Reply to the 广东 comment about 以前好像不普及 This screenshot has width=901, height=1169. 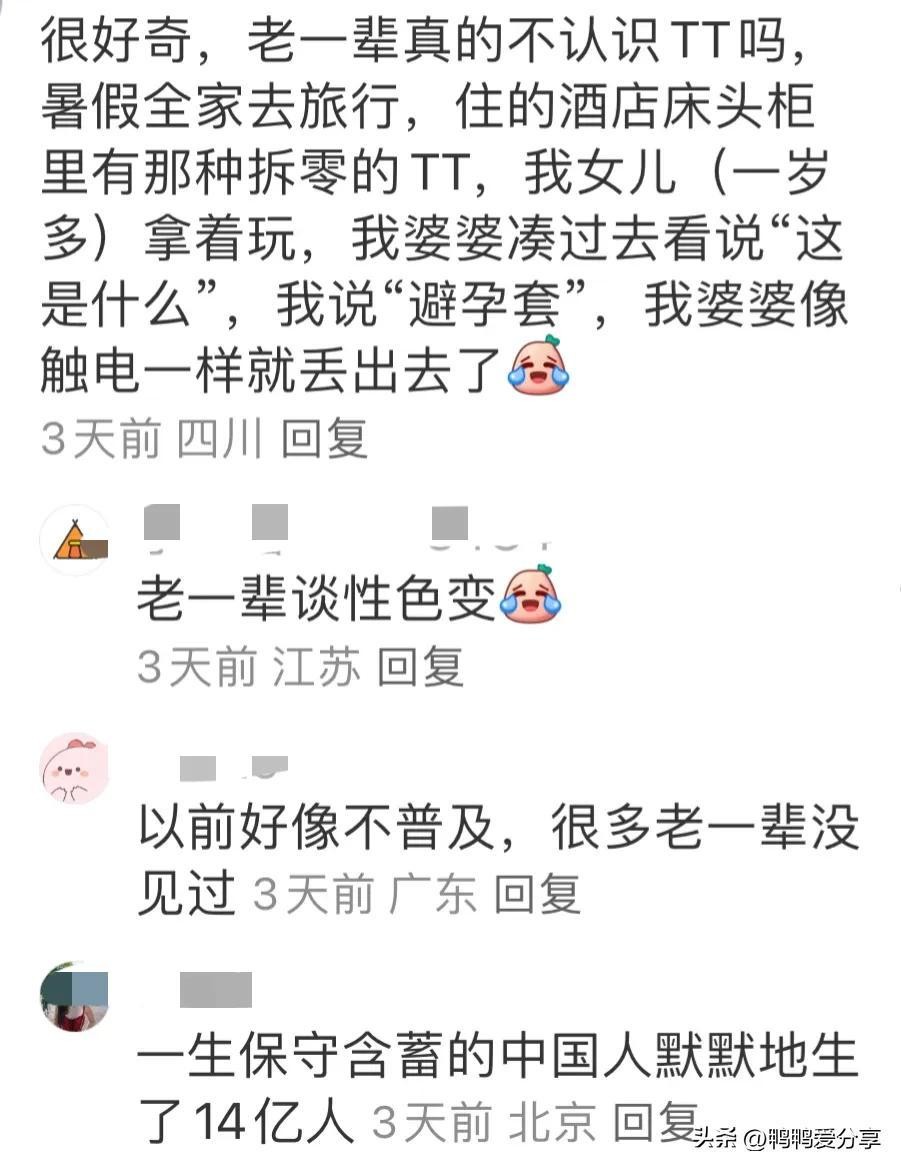coord(537,895)
